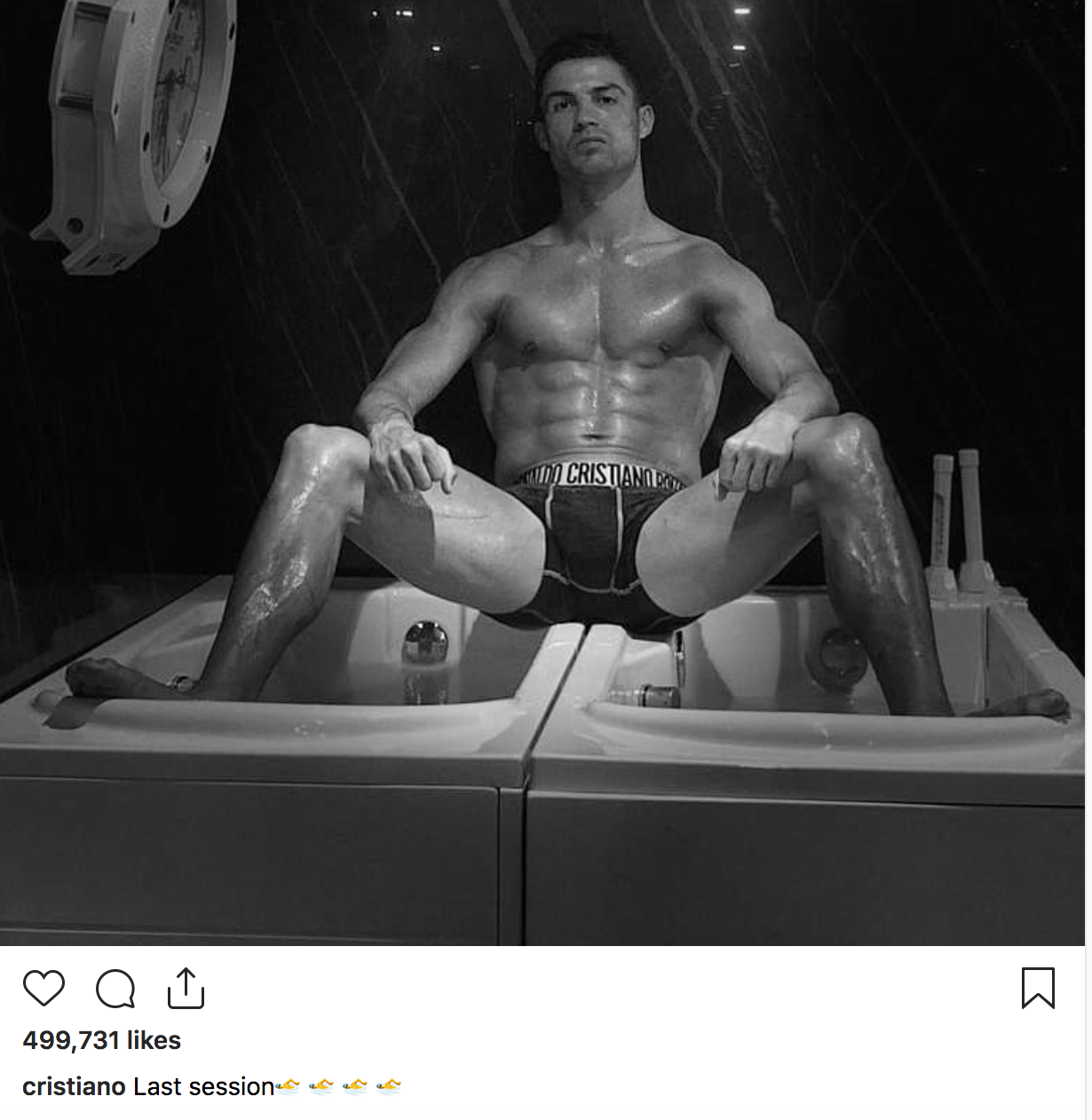The image size is (1092, 1120).
Task: Save the post with the bookmark icon
Action: (x=1037, y=989)
